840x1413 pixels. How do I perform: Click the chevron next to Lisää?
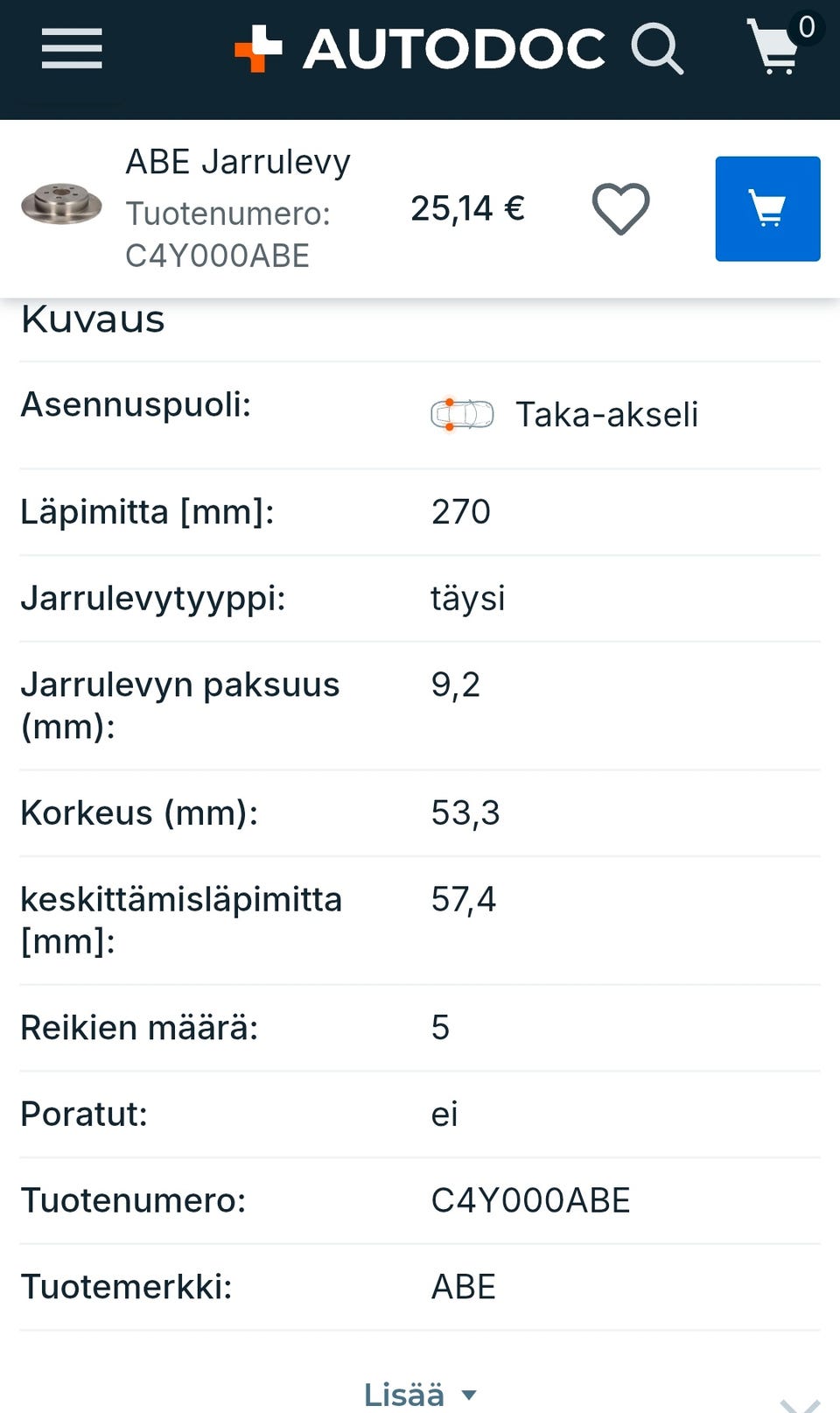point(467,1395)
